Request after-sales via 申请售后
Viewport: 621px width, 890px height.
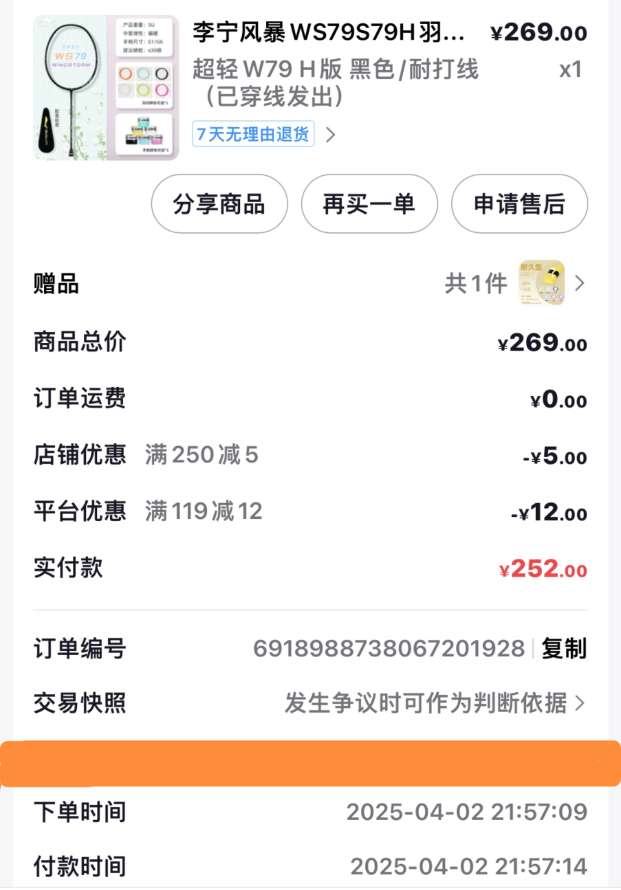[519, 204]
